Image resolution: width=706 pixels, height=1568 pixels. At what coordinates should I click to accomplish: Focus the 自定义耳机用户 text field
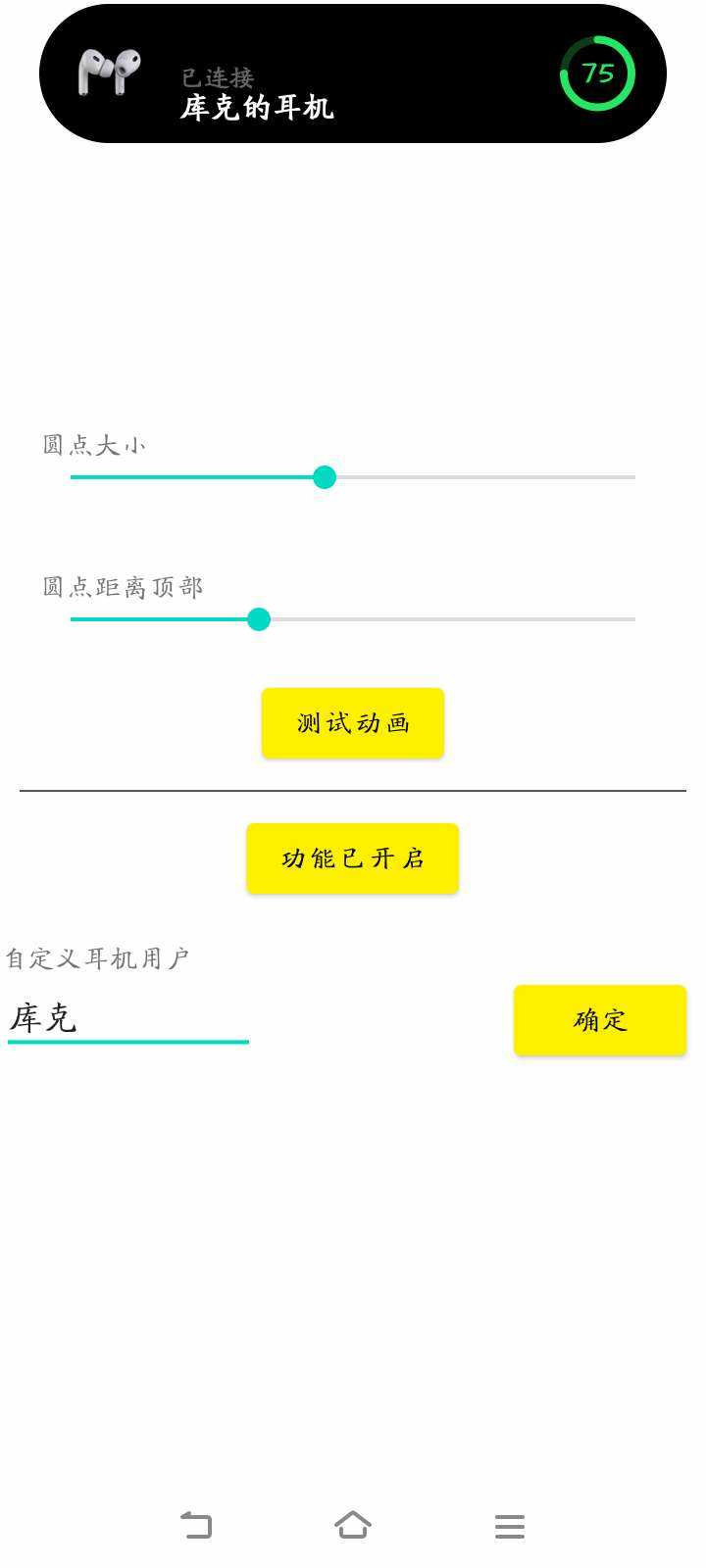(x=127, y=1019)
